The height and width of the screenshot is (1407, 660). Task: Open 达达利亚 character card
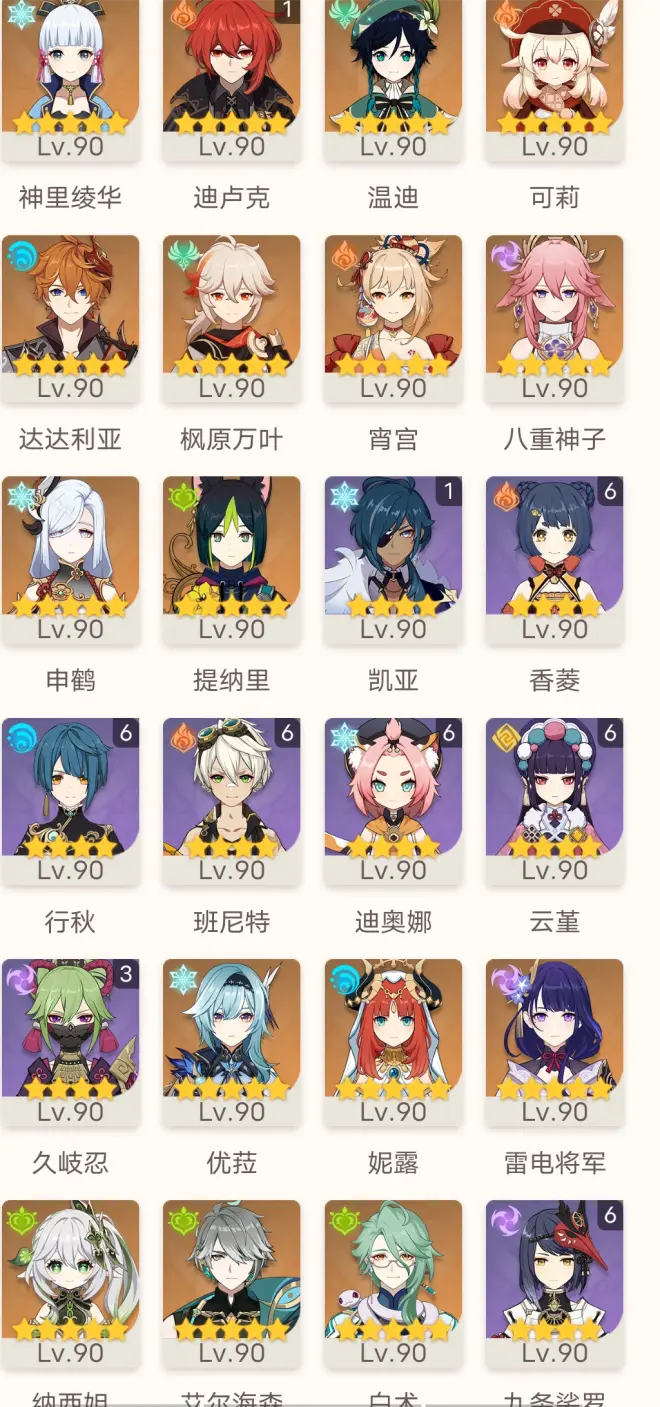(x=70, y=315)
